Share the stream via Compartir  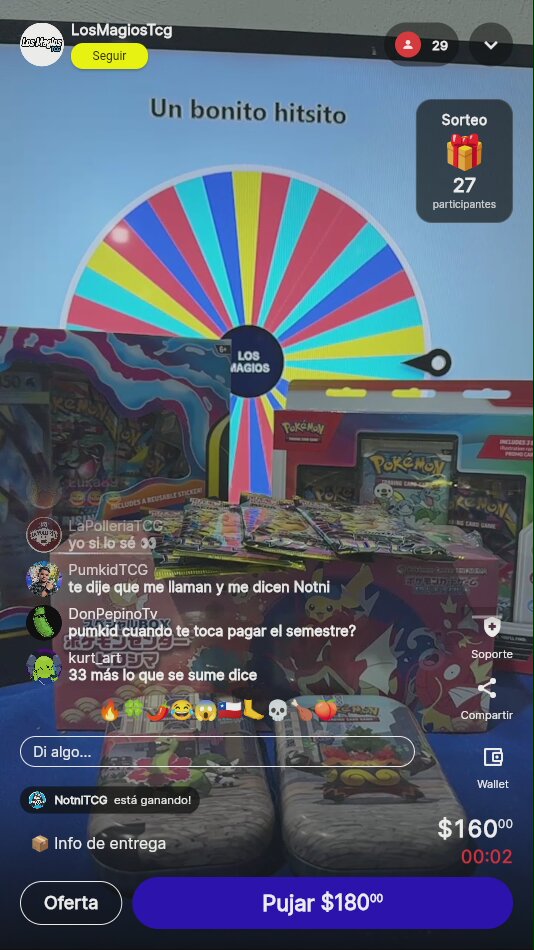point(487,699)
